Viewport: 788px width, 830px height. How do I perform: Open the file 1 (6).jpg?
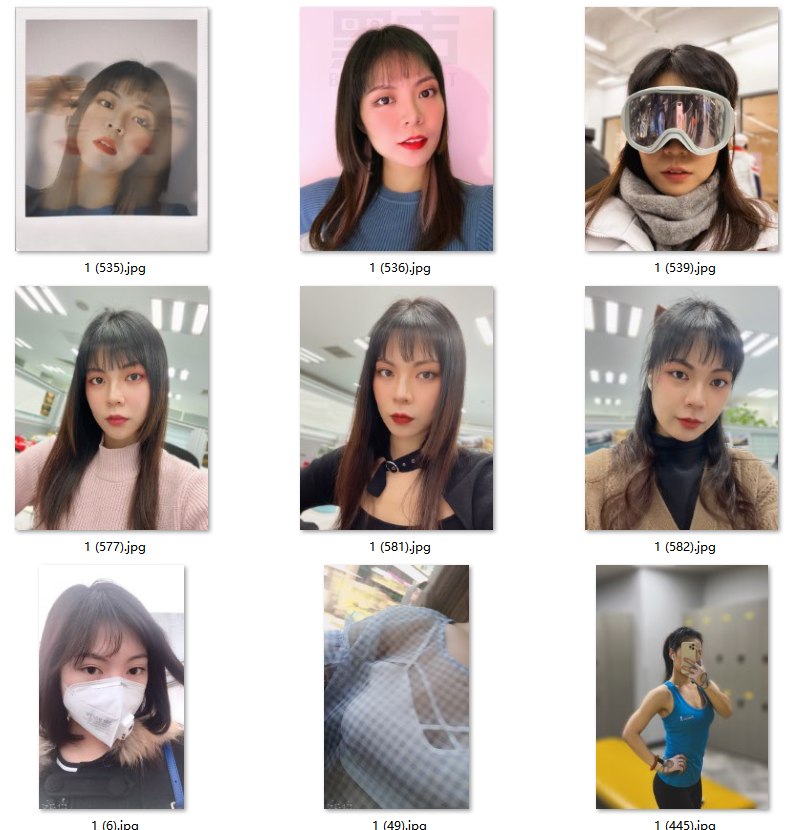[112, 687]
